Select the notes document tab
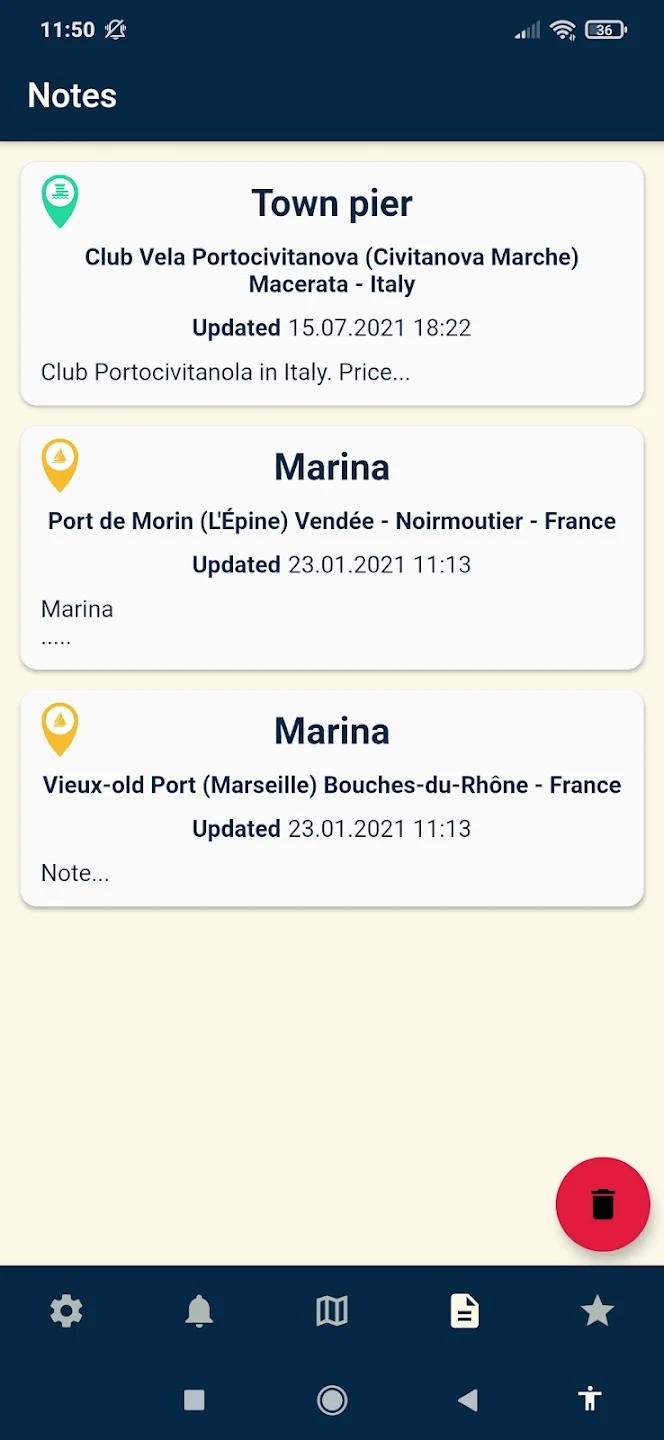 click(x=465, y=1310)
